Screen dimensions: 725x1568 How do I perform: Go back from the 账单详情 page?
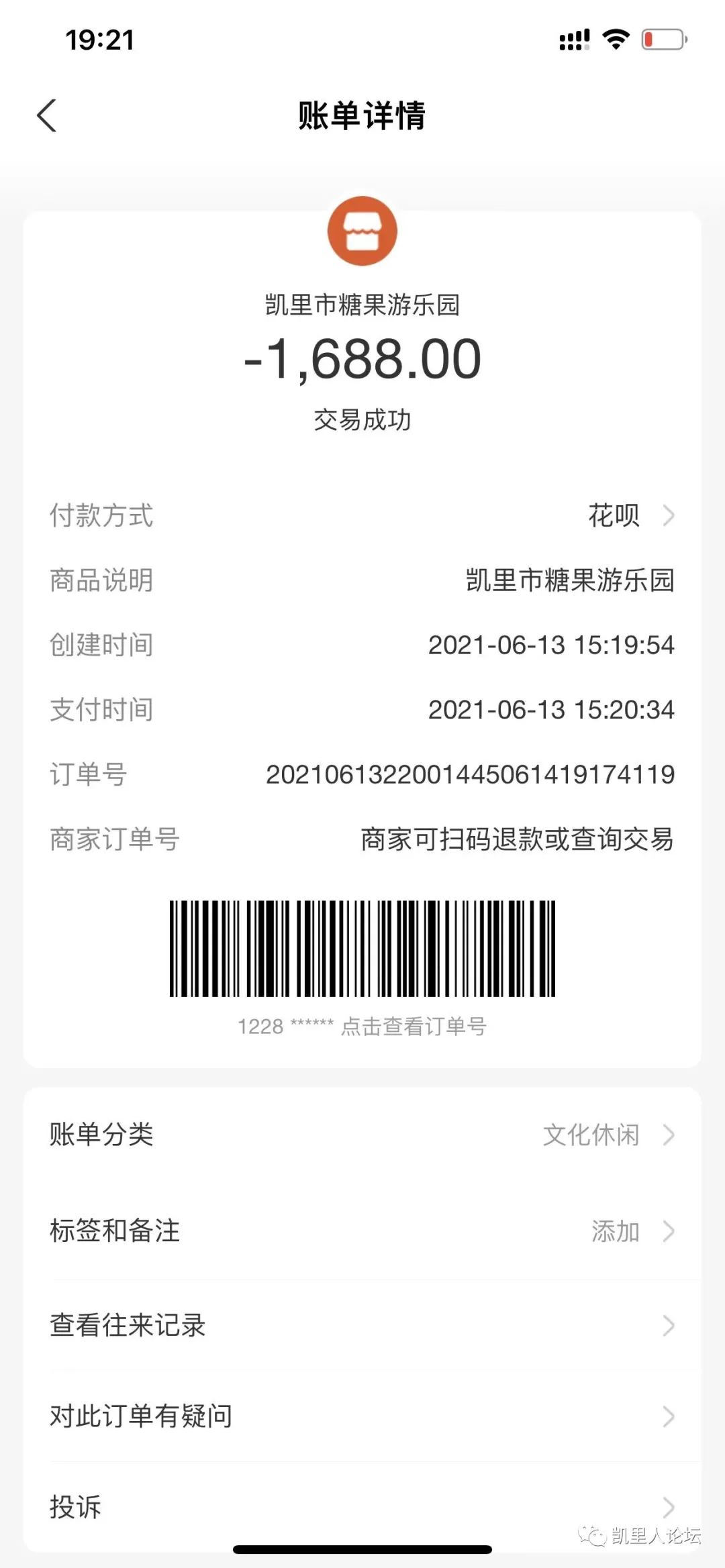tap(47, 115)
